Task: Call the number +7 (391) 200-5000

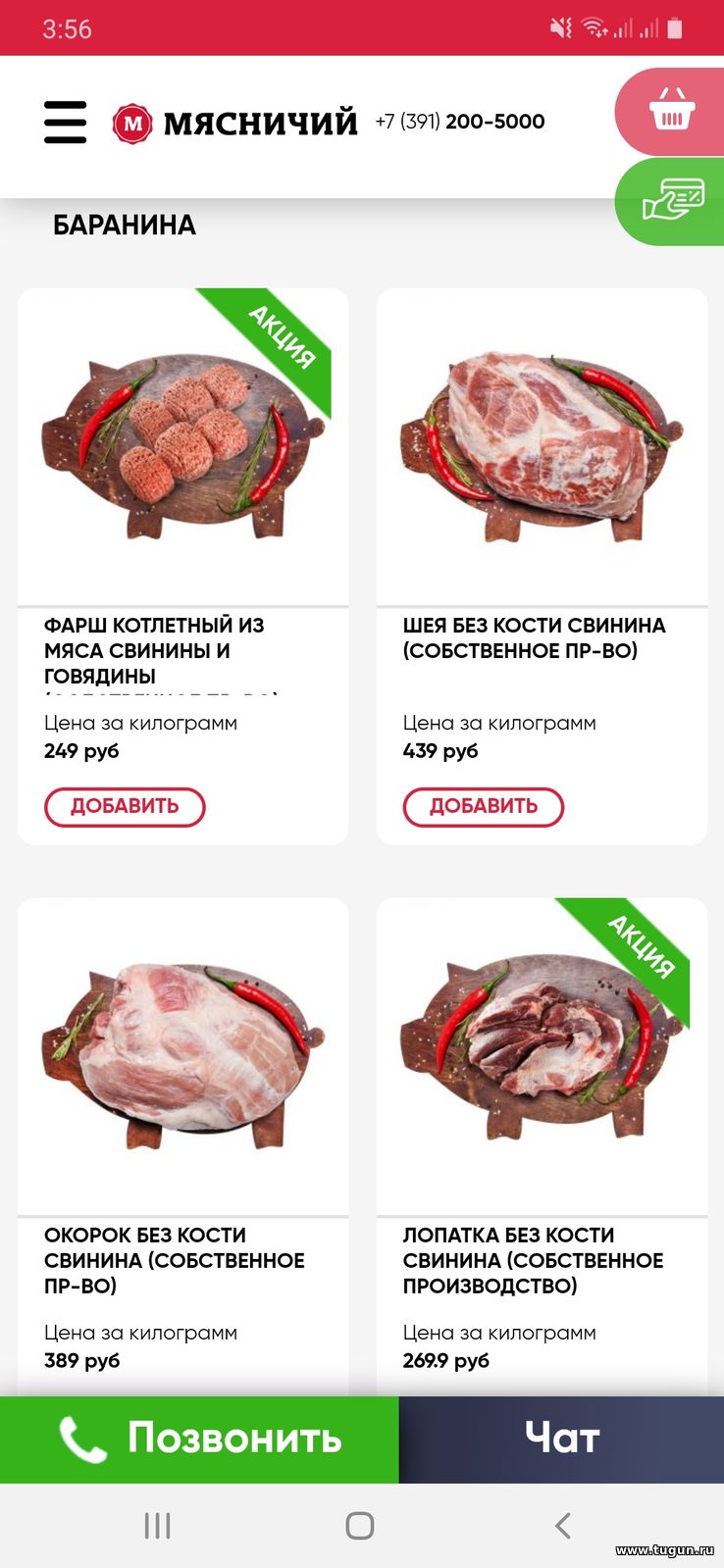Action: pyautogui.click(x=460, y=122)
